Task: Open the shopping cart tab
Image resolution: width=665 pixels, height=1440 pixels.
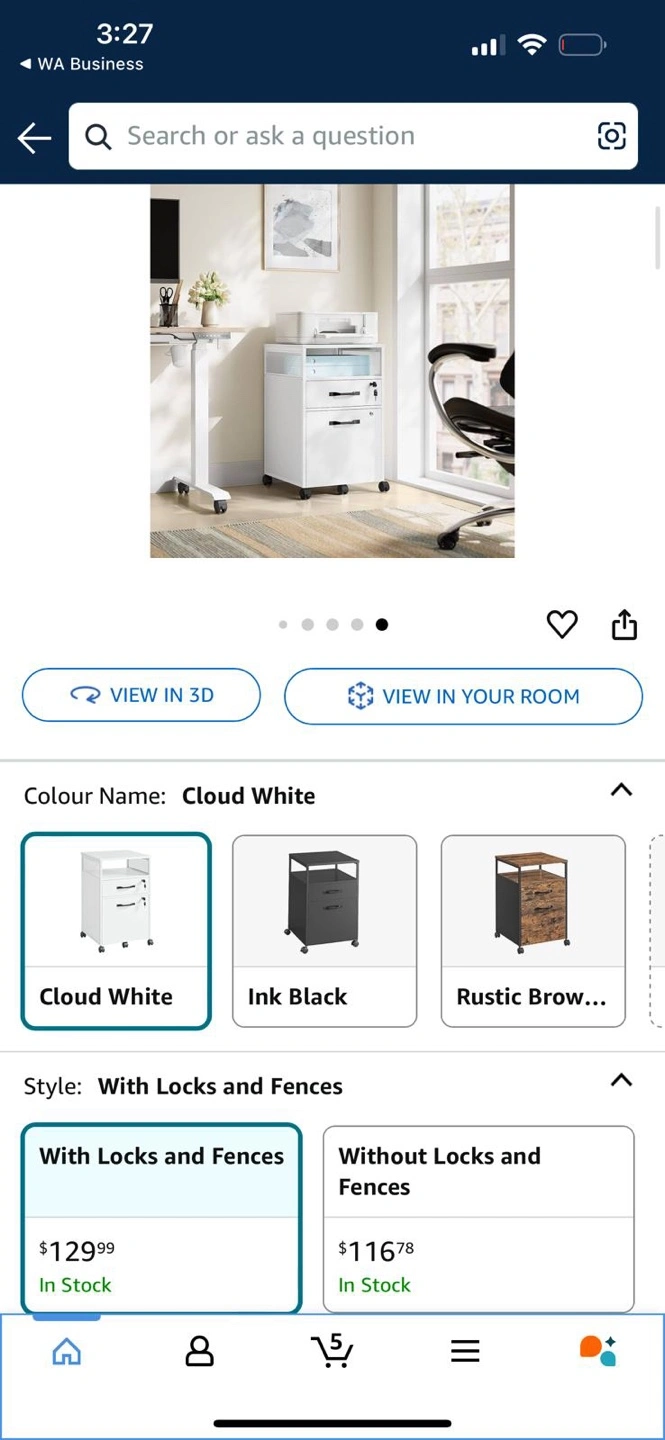Action: pos(331,1350)
